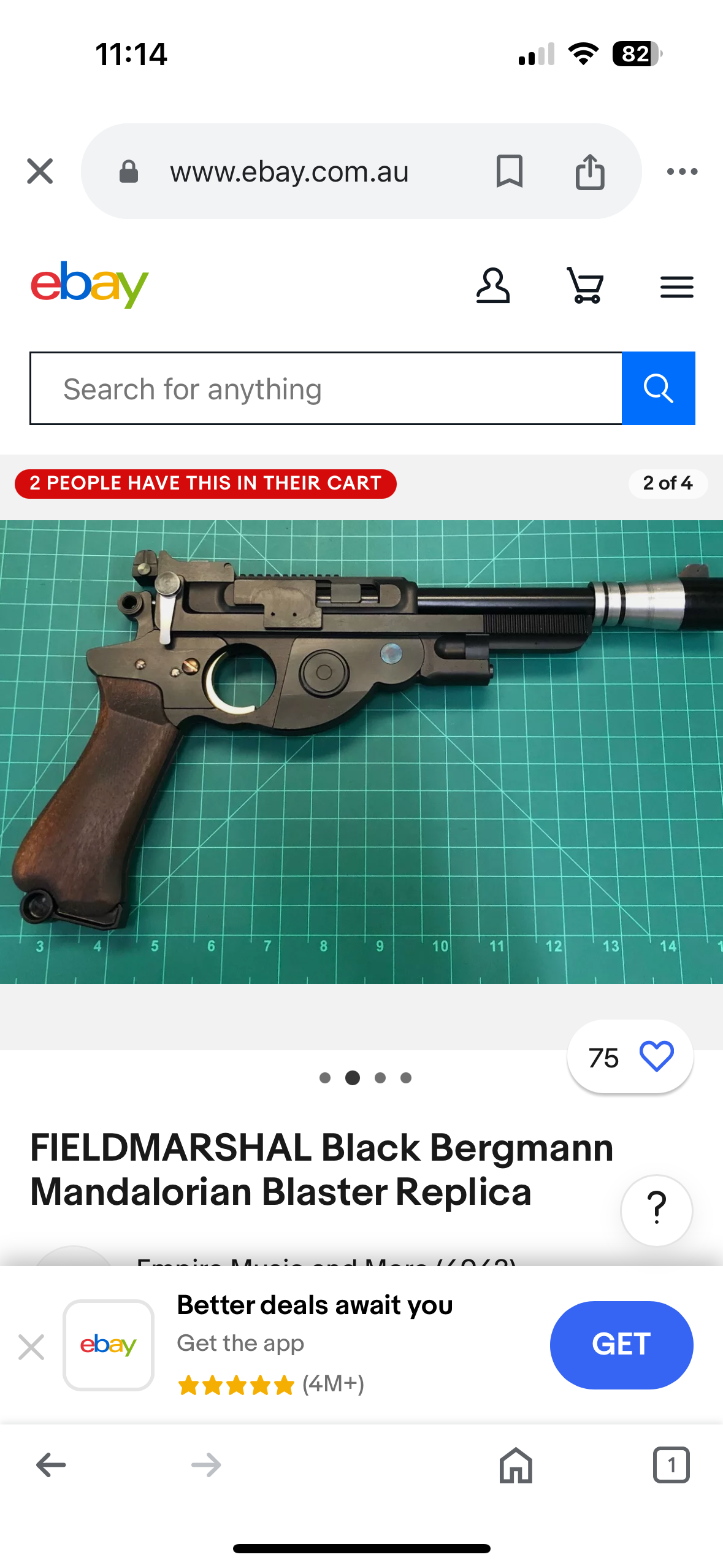Viewport: 723px width, 1568px height.
Task: Open the blaster product photo
Action: click(362, 752)
